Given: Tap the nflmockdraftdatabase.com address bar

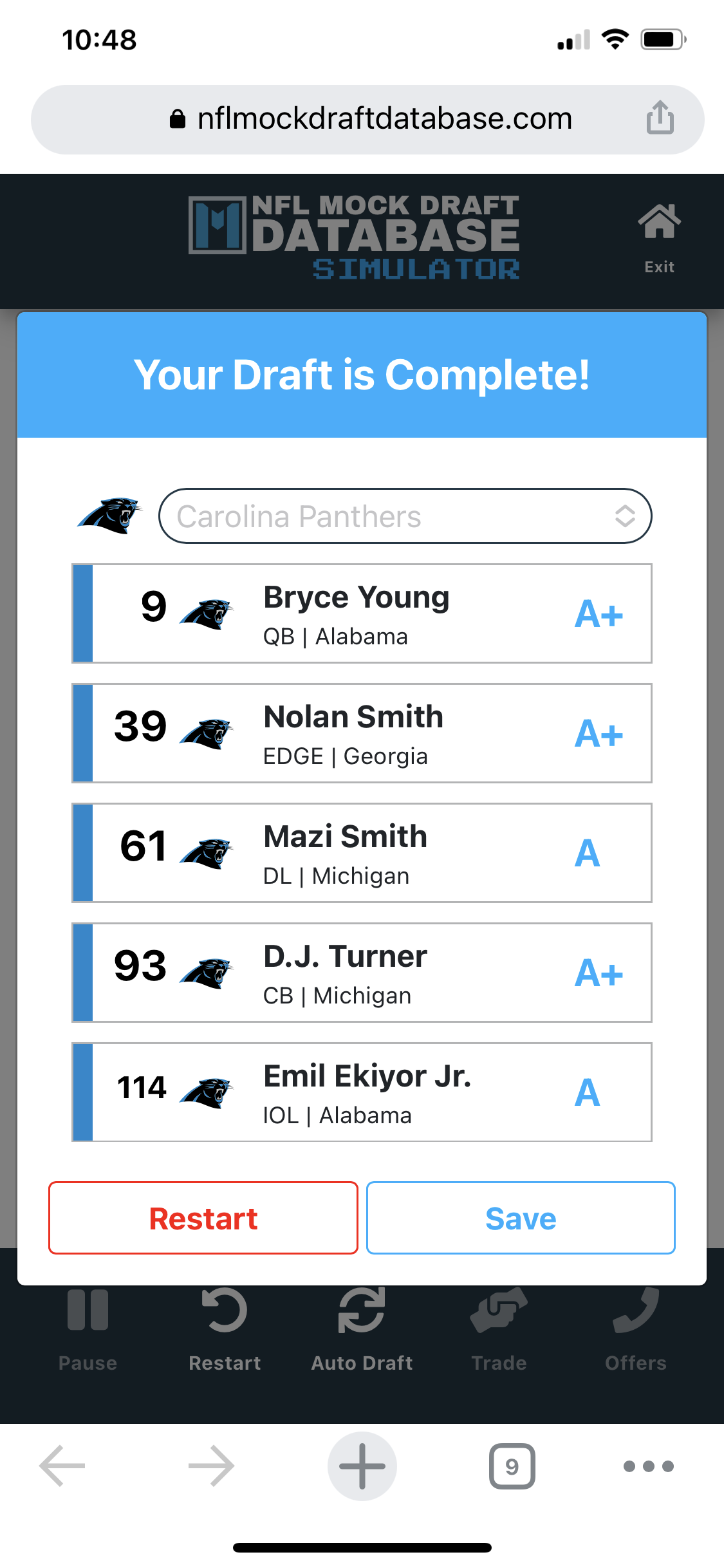Looking at the screenshot, I should pyautogui.click(x=367, y=120).
